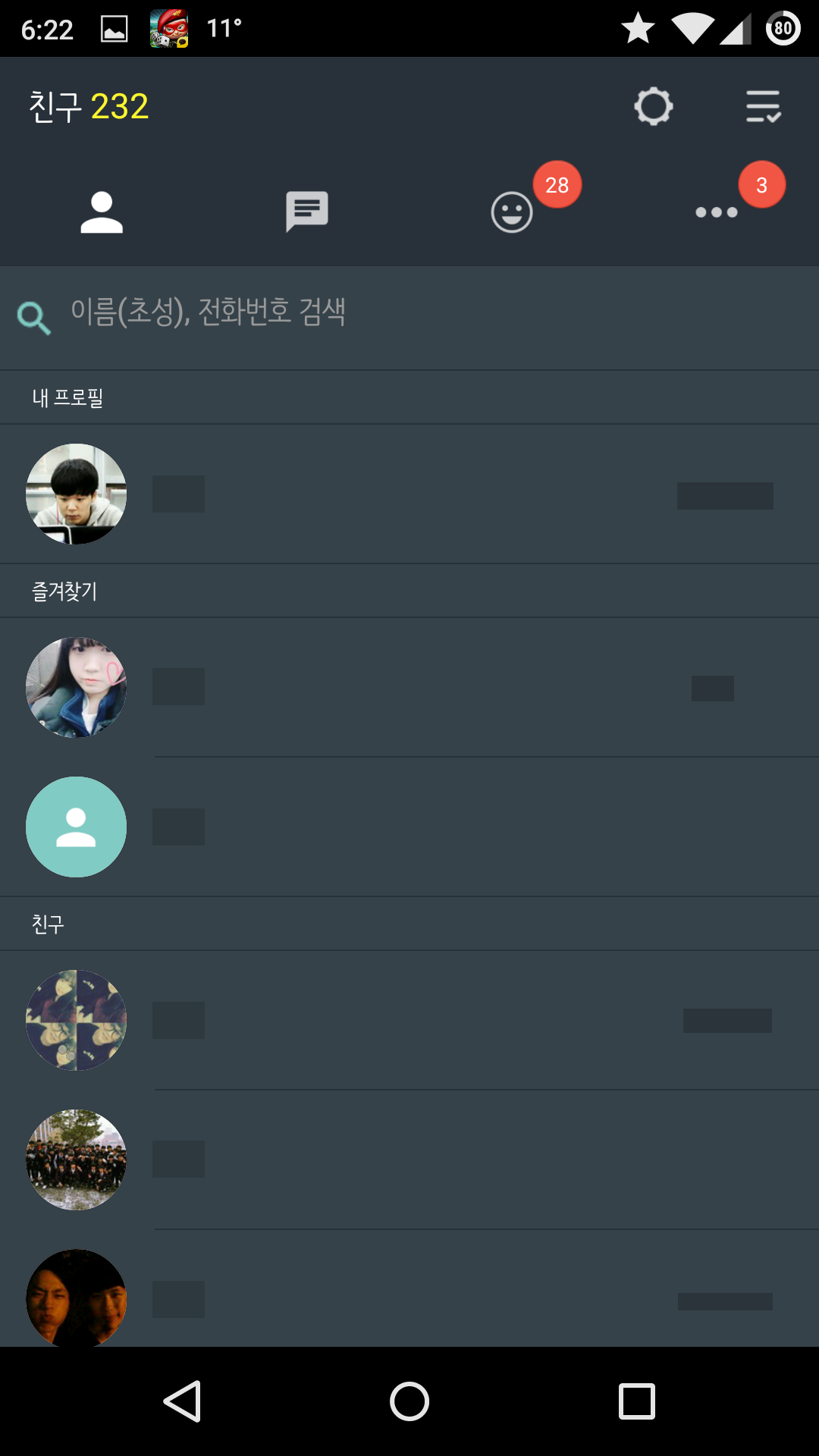Tap the edit list icon with checkmark
The height and width of the screenshot is (1456, 819).
coord(763,107)
